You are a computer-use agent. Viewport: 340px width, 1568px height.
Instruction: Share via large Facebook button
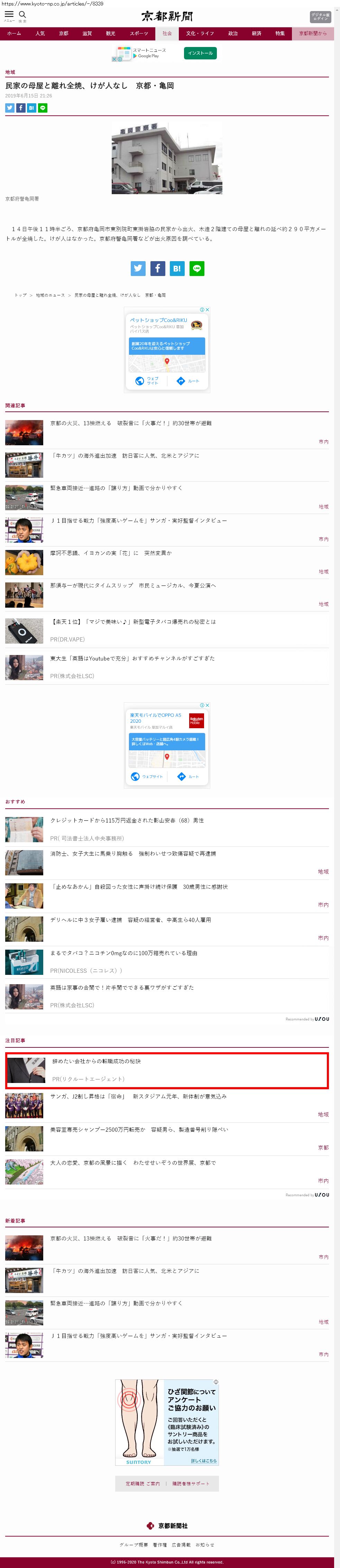click(x=157, y=268)
